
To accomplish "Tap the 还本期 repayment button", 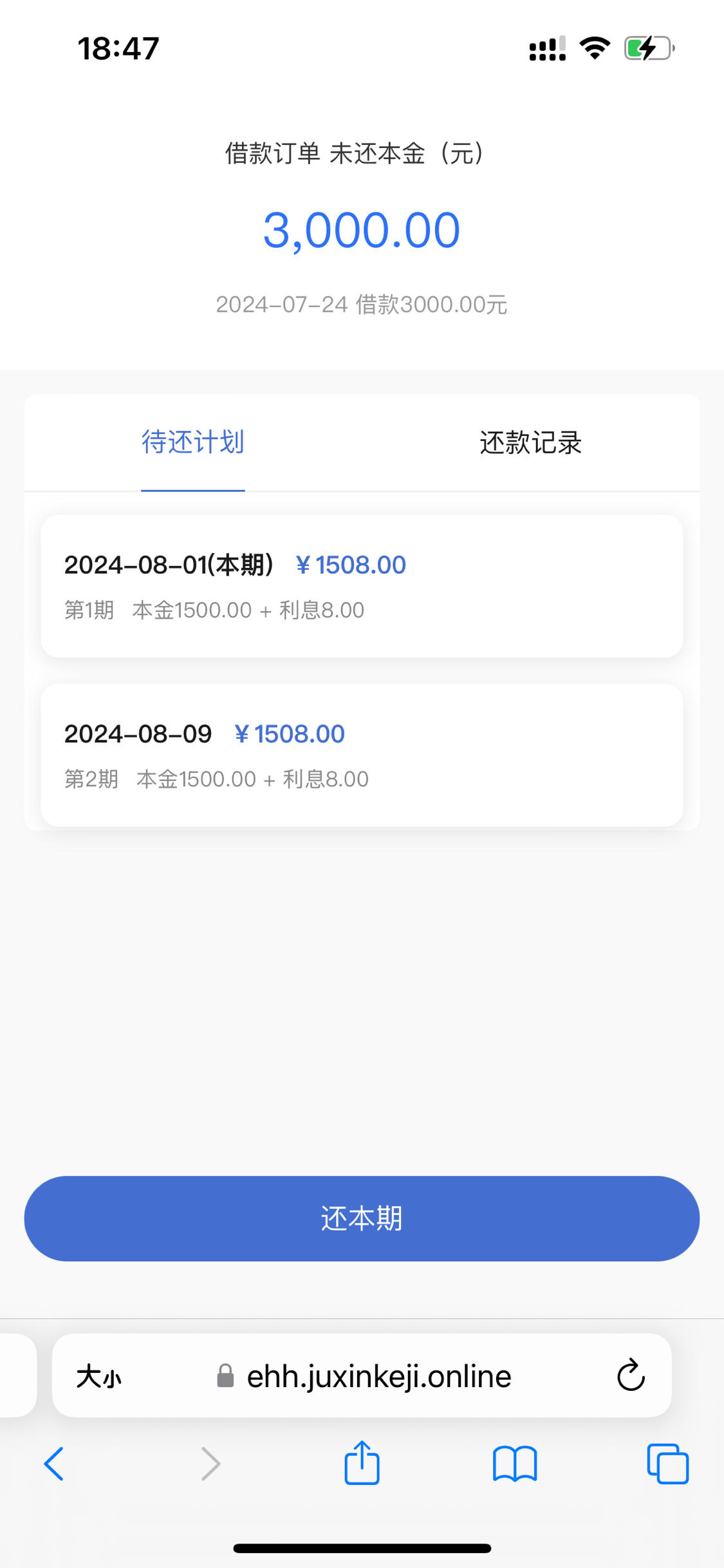I will (362, 1218).
